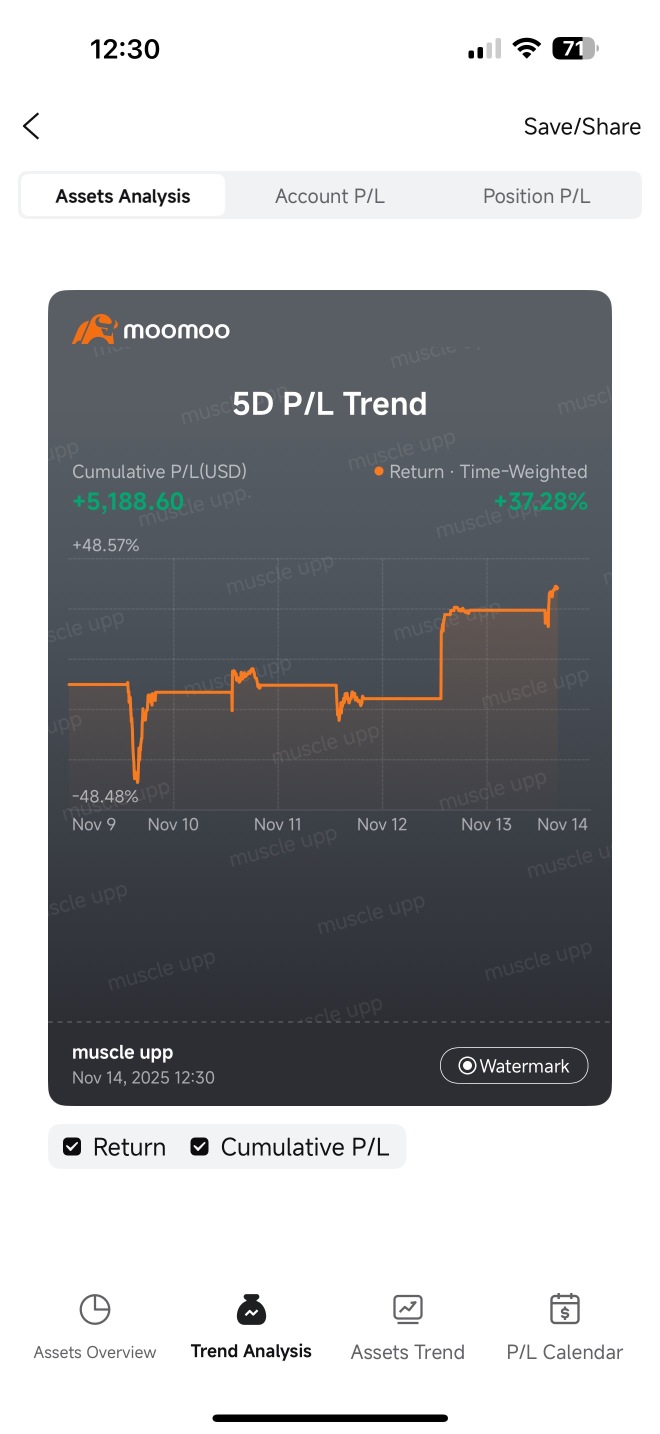Select Trend Analysis in the bottom bar
Viewport: 660px width, 1434px height.
tap(251, 1326)
